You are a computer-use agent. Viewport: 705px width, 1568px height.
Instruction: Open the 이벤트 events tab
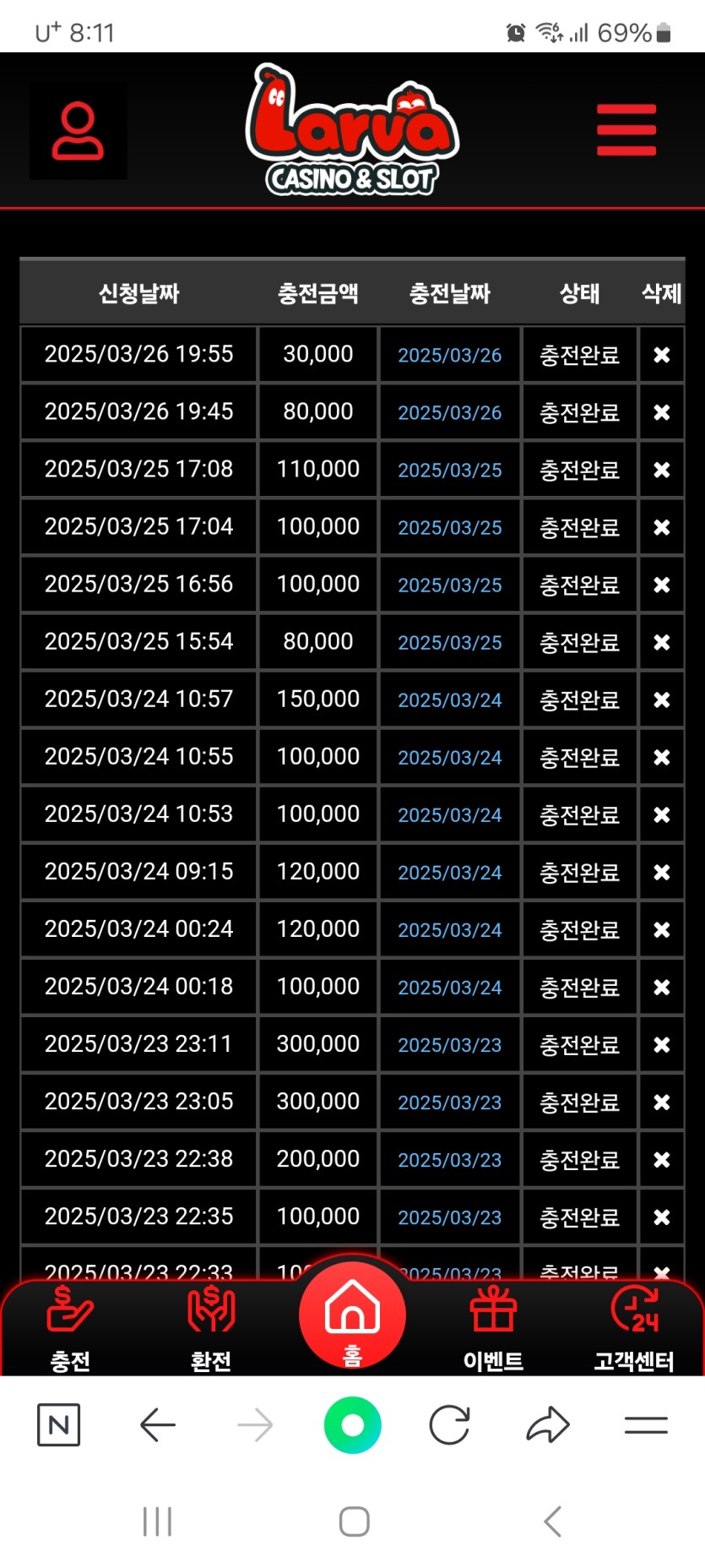click(493, 1327)
